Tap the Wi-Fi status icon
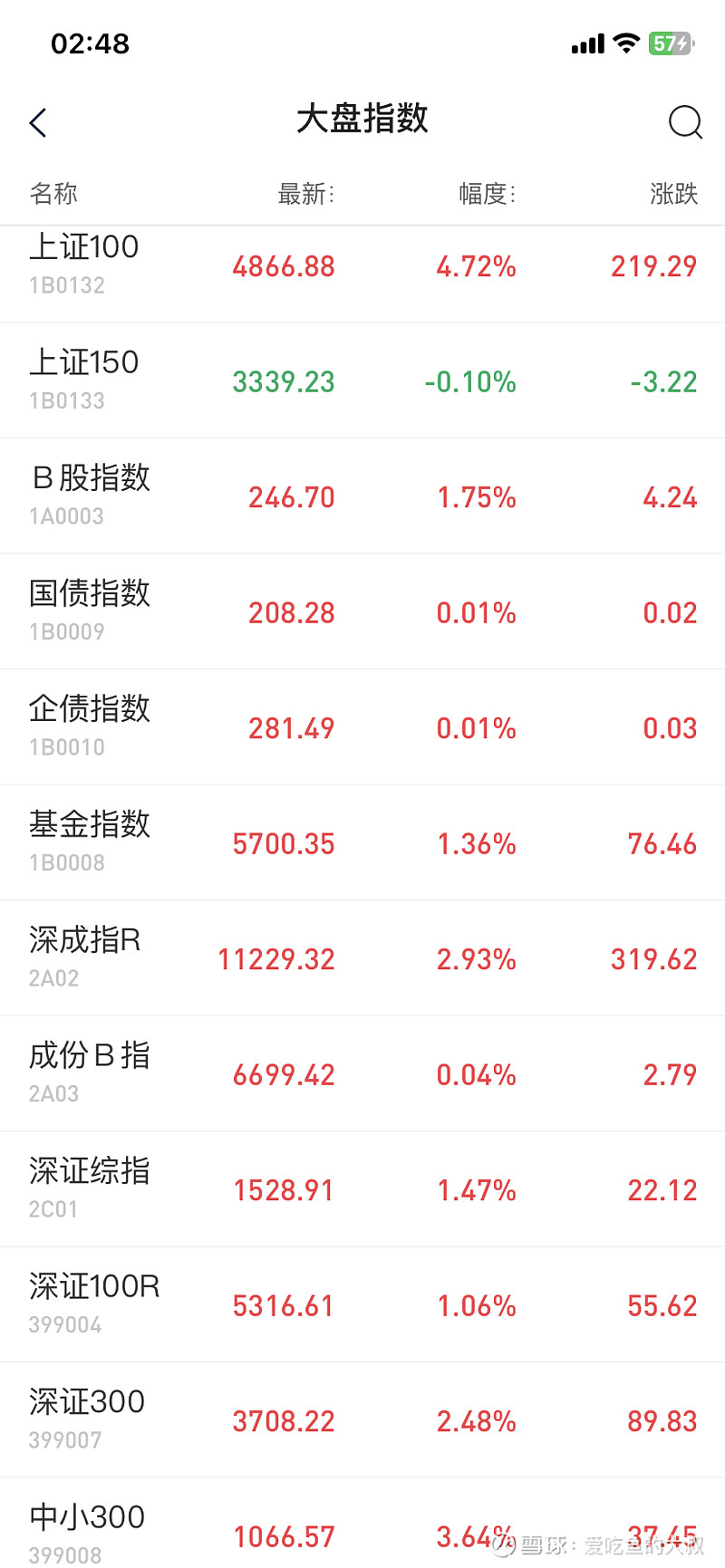Image resolution: width=725 pixels, height=1568 pixels. (624, 43)
